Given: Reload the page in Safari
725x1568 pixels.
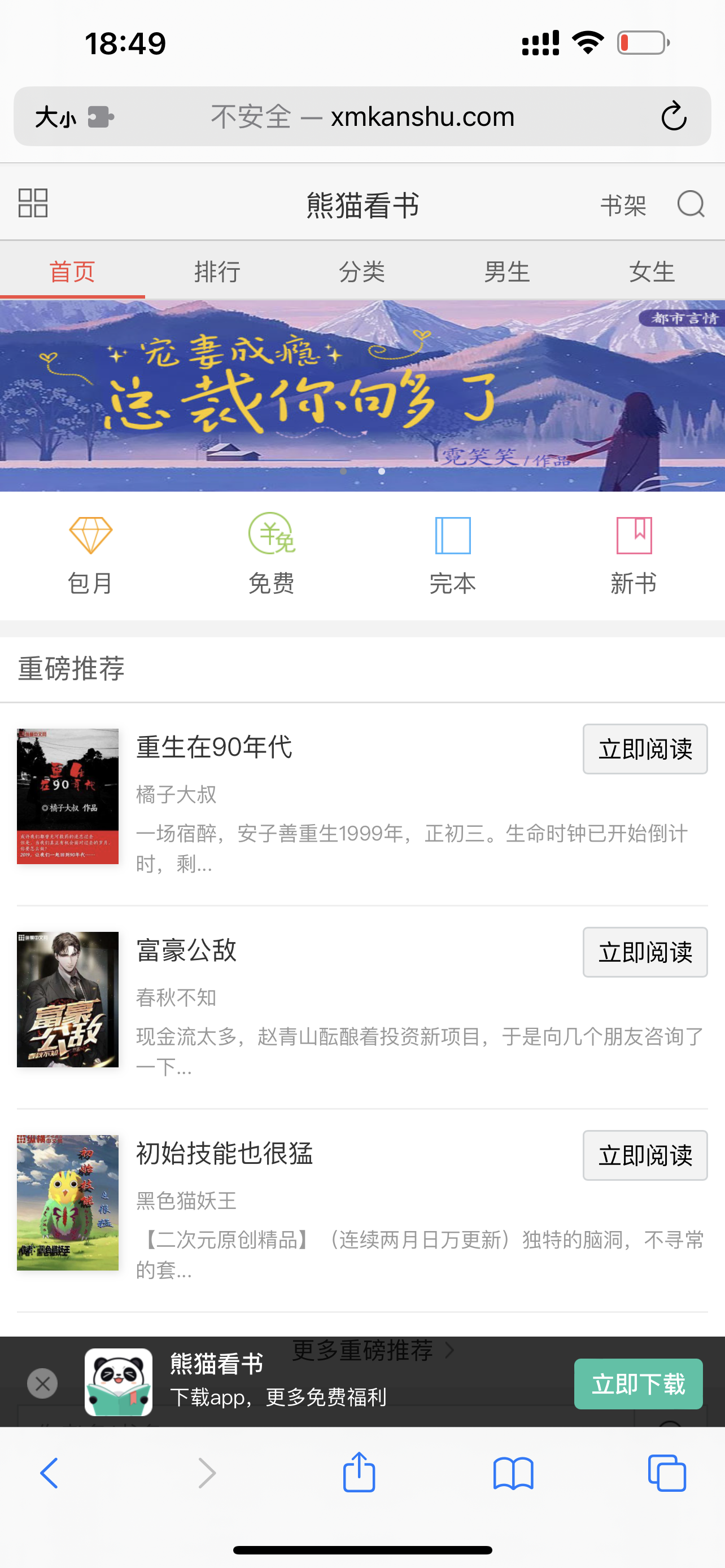Looking at the screenshot, I should [674, 116].
